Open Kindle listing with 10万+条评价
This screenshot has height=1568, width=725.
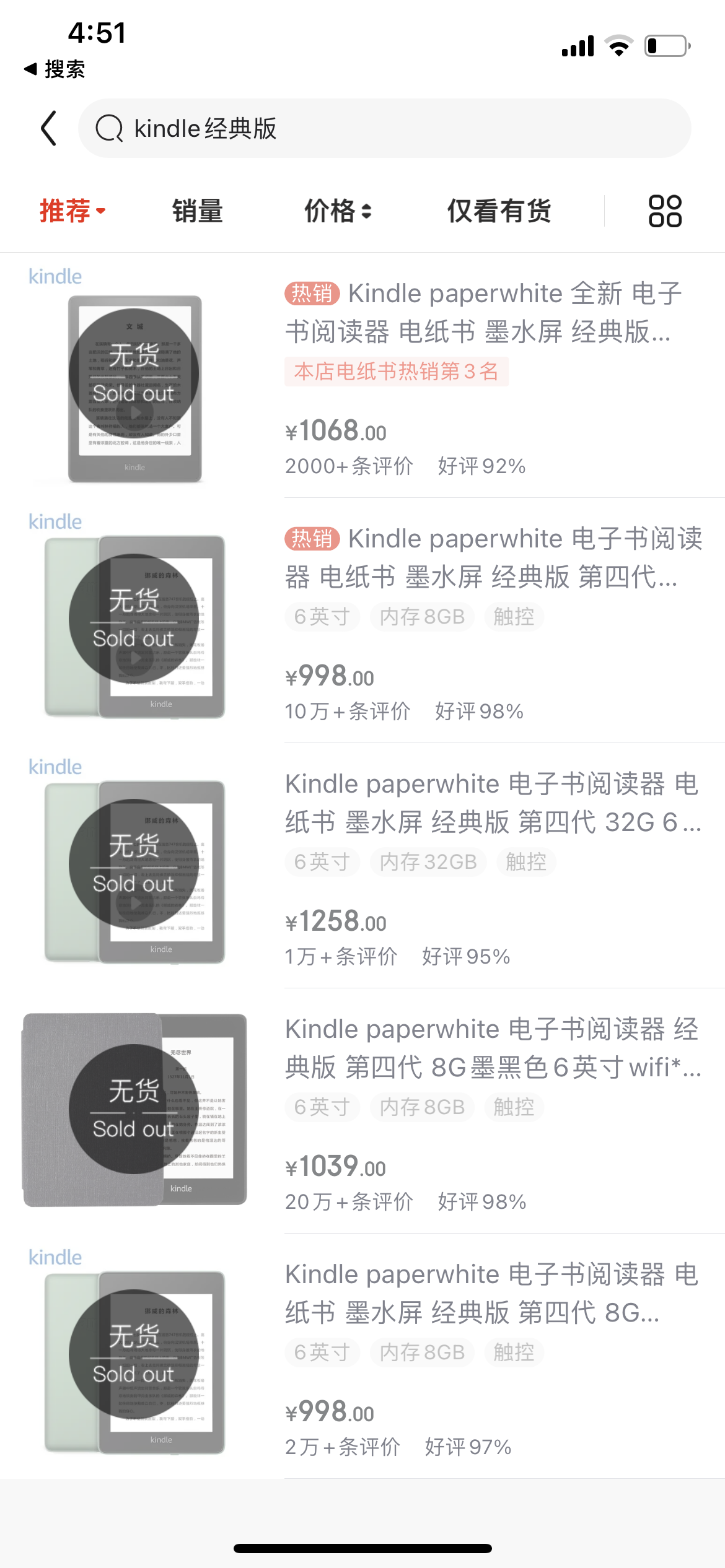coord(362,621)
